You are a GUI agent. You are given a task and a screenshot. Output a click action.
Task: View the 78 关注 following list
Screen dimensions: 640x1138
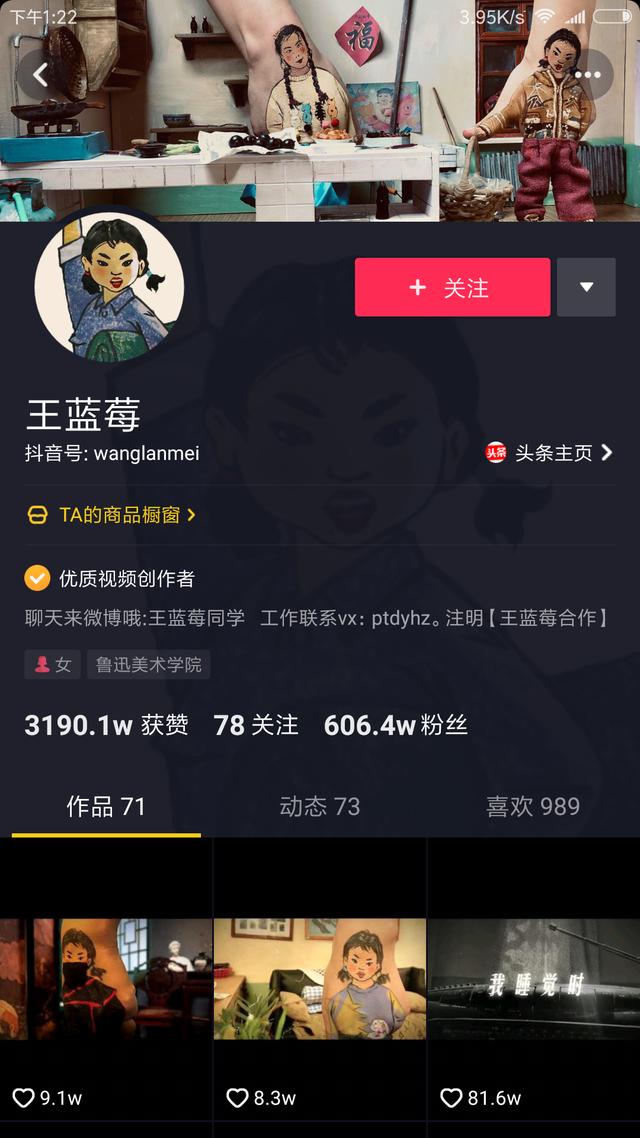tap(256, 725)
